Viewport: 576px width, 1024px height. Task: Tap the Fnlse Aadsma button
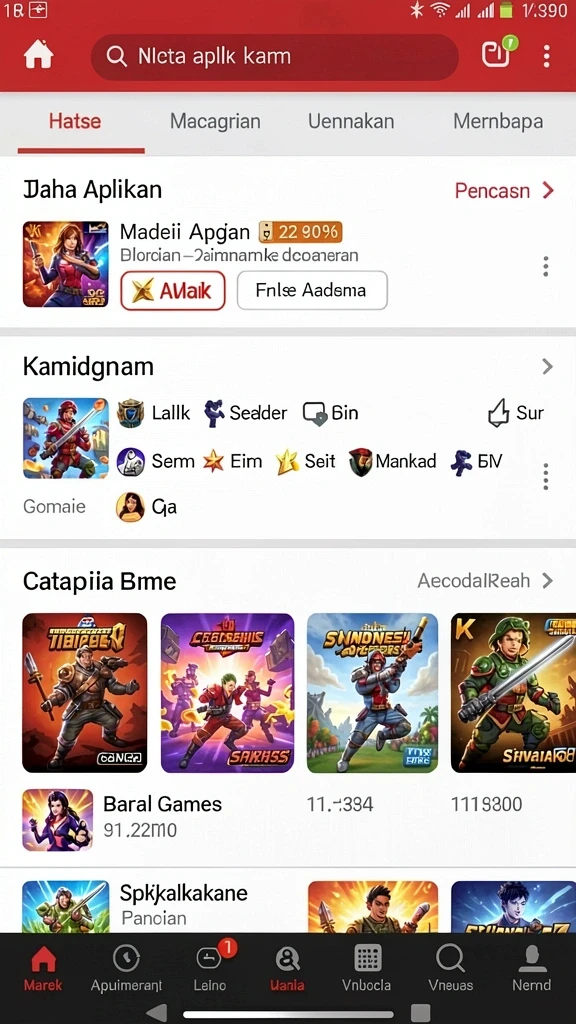[312, 291]
